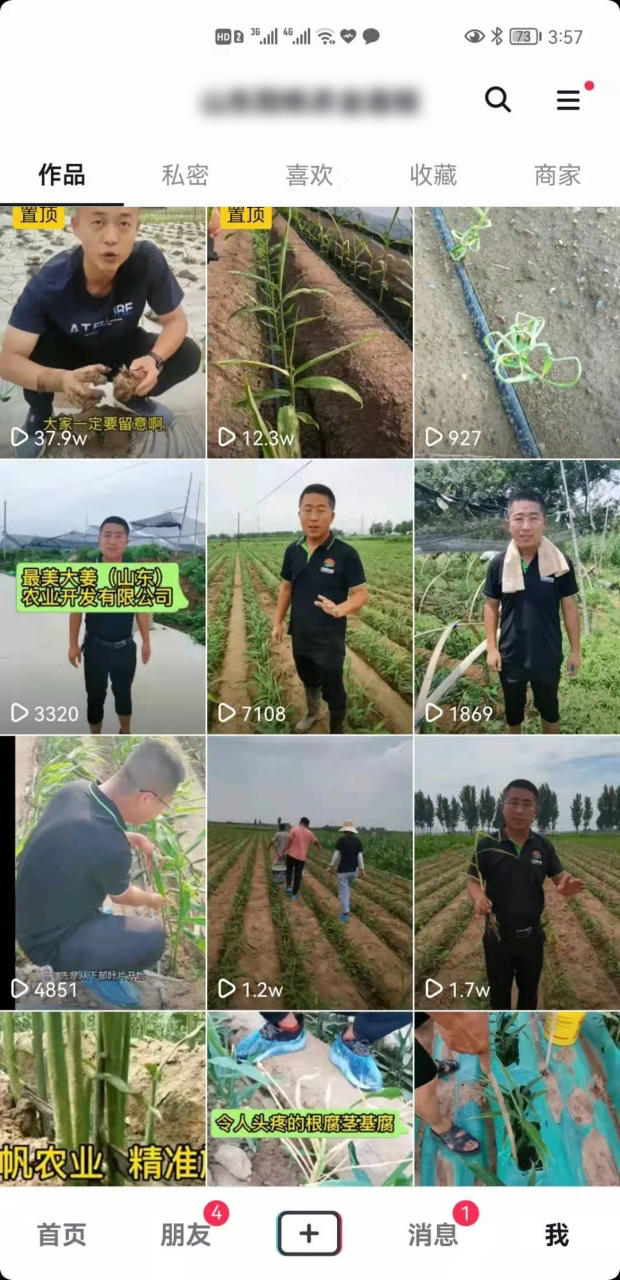Play the video with 1869 views
The image size is (620, 1280).
pyautogui.click(x=517, y=597)
